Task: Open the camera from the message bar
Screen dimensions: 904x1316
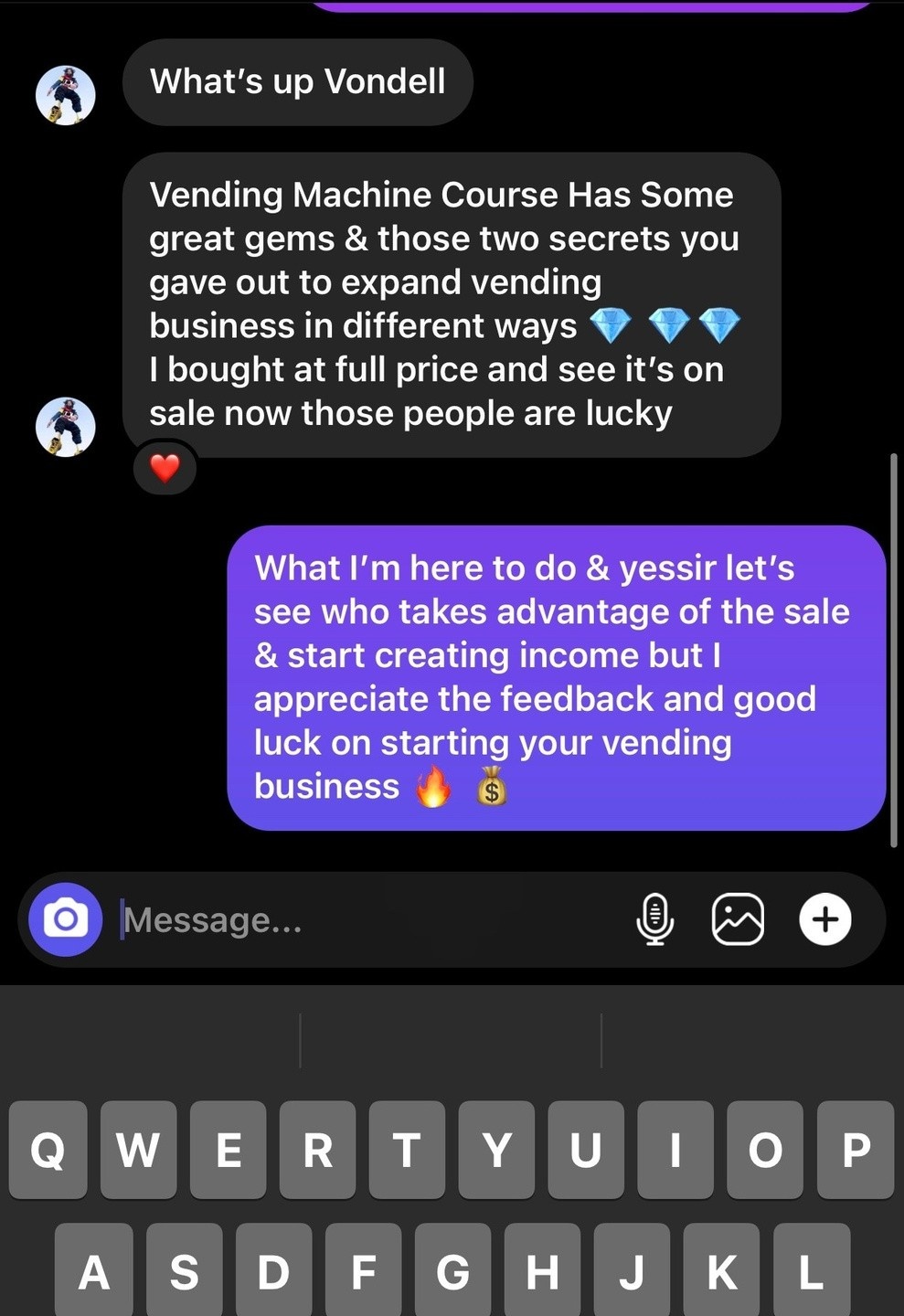Action: click(65, 919)
